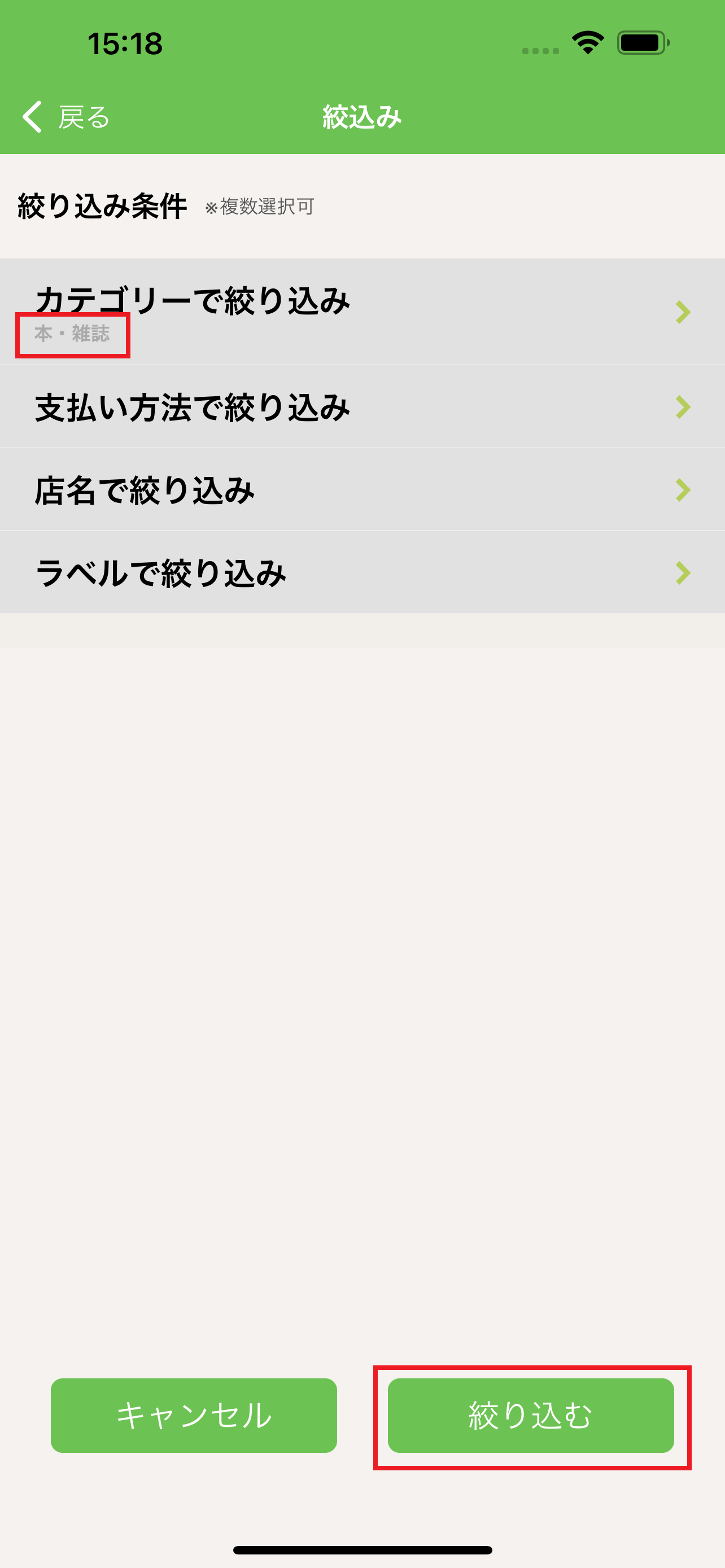Go back with the 戻る button
Viewport: 725px width, 1568px height.
65,116
